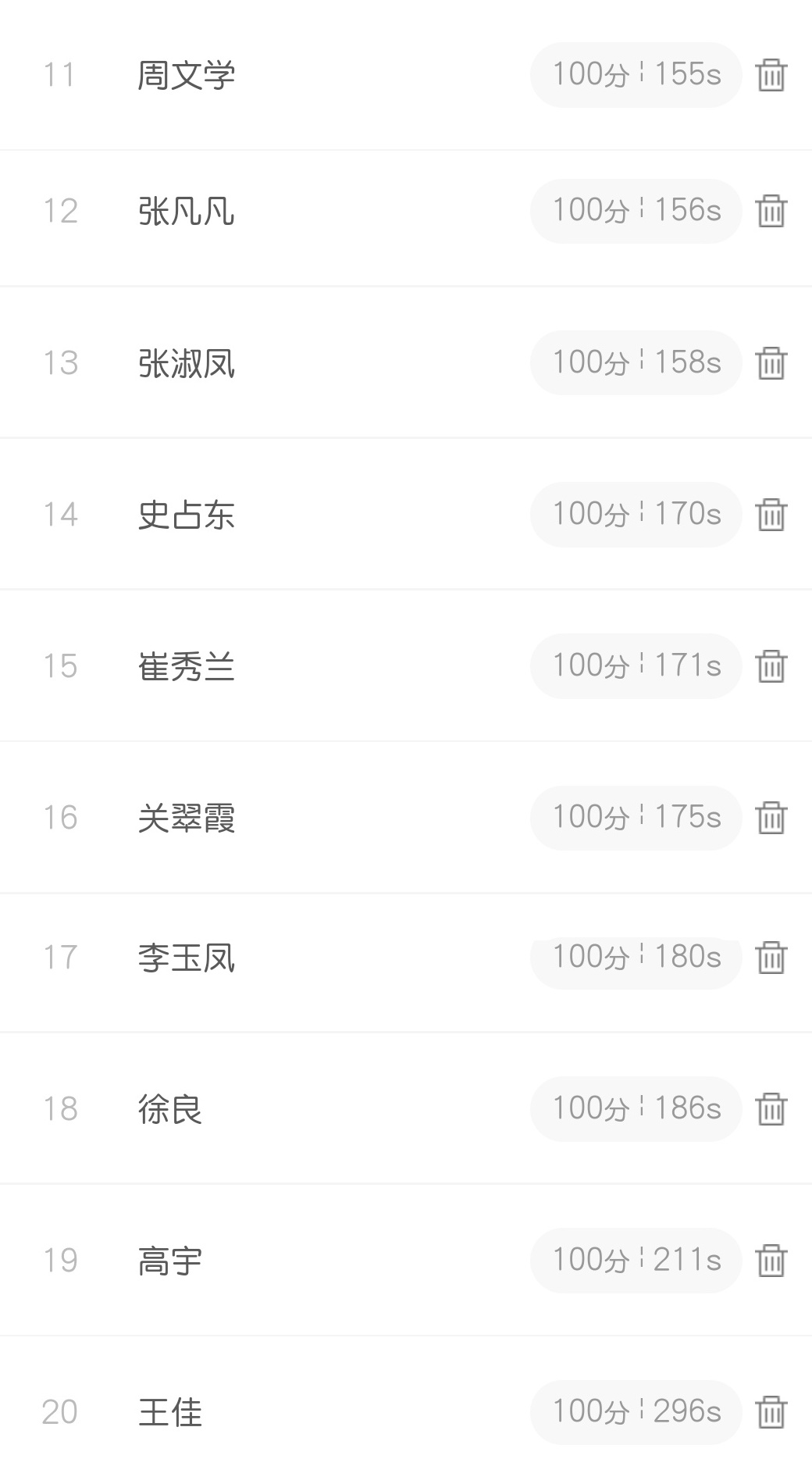Remove 徐良's 186s entry
The image size is (812, 1484).
[x=771, y=1109]
